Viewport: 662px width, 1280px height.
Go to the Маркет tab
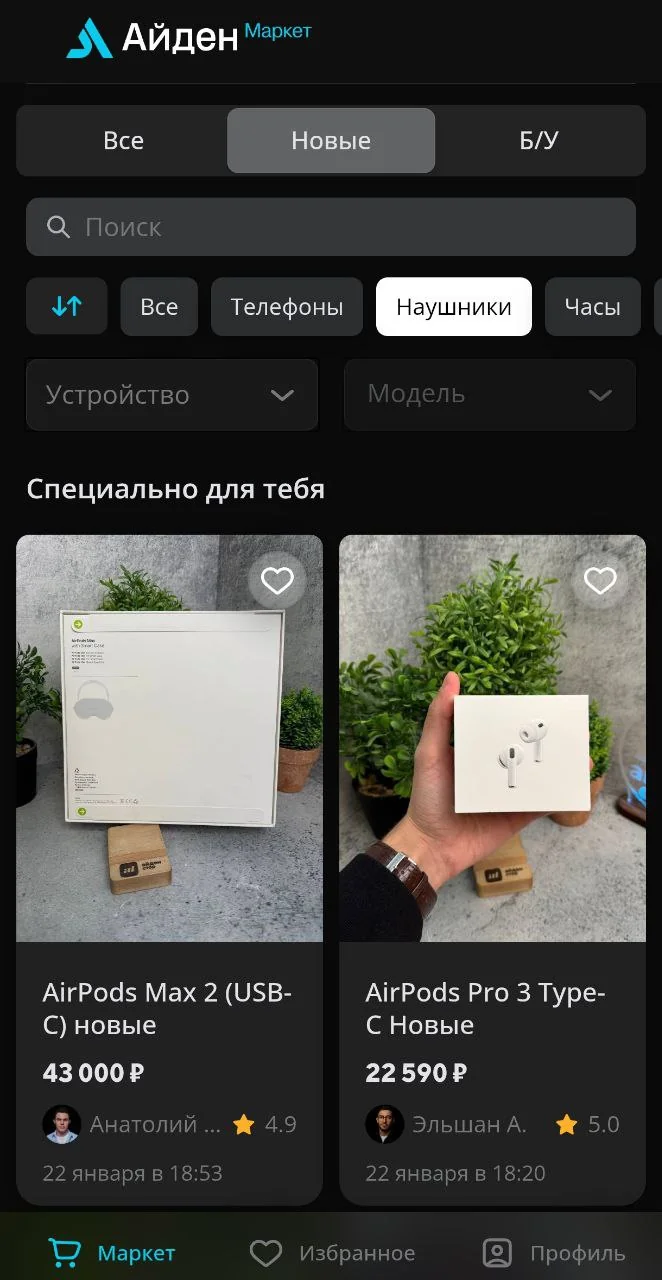coord(112,1253)
